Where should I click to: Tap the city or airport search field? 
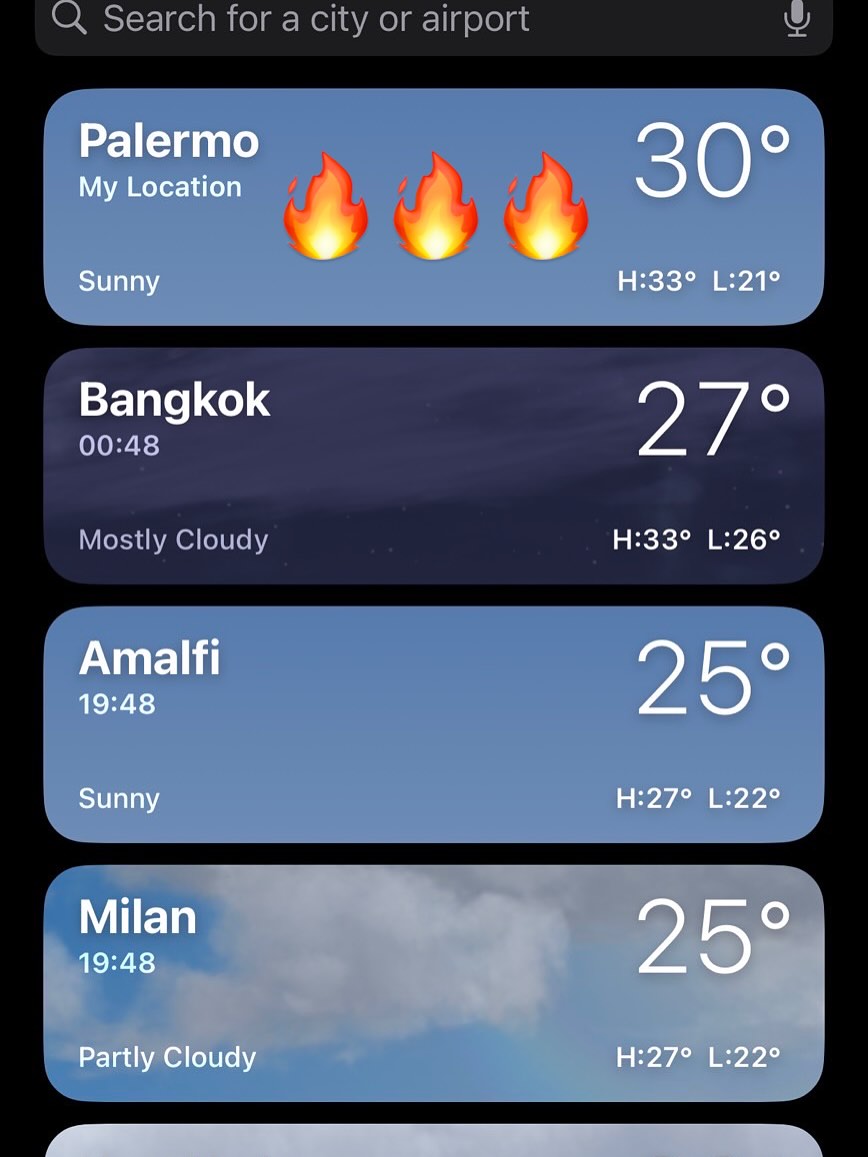point(400,20)
